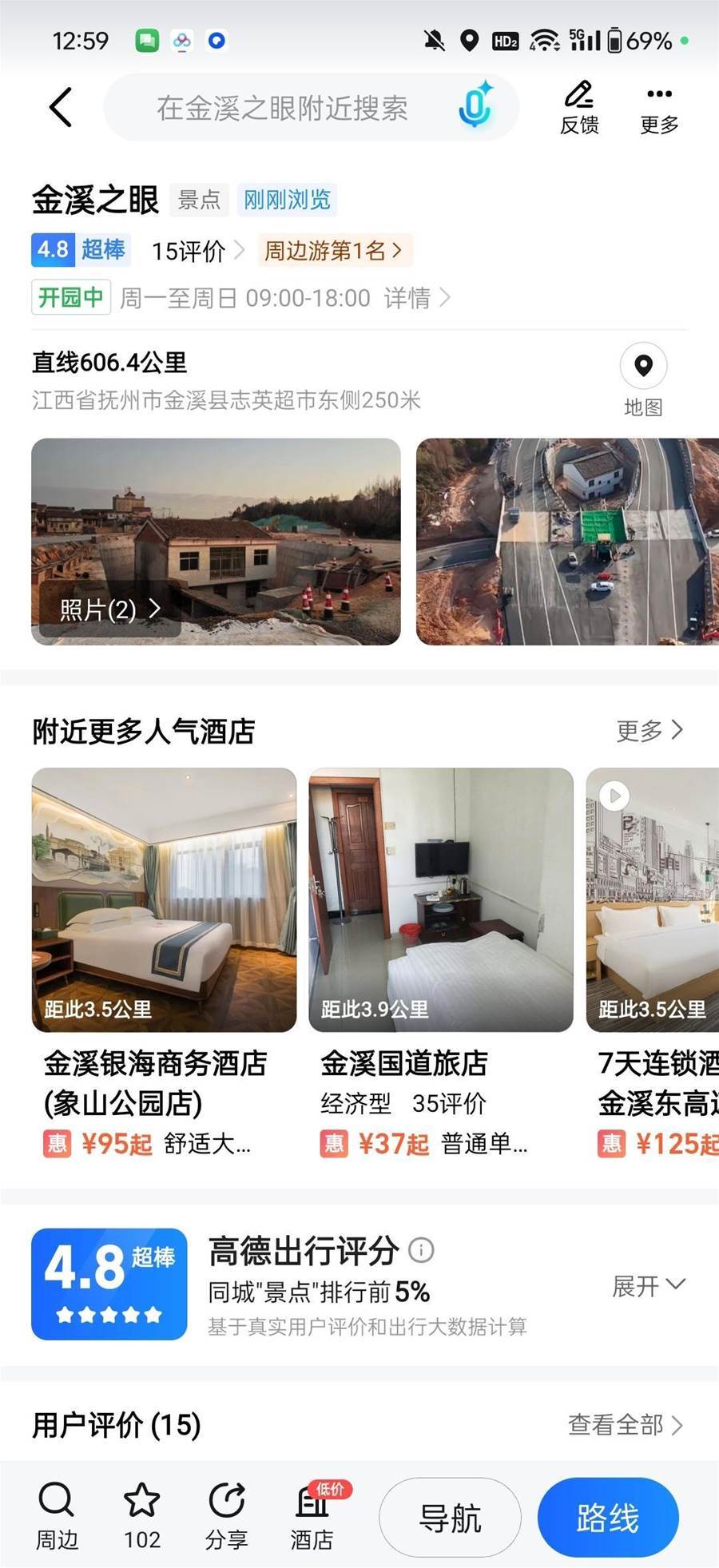查看全部 user reviews

tap(625, 1424)
